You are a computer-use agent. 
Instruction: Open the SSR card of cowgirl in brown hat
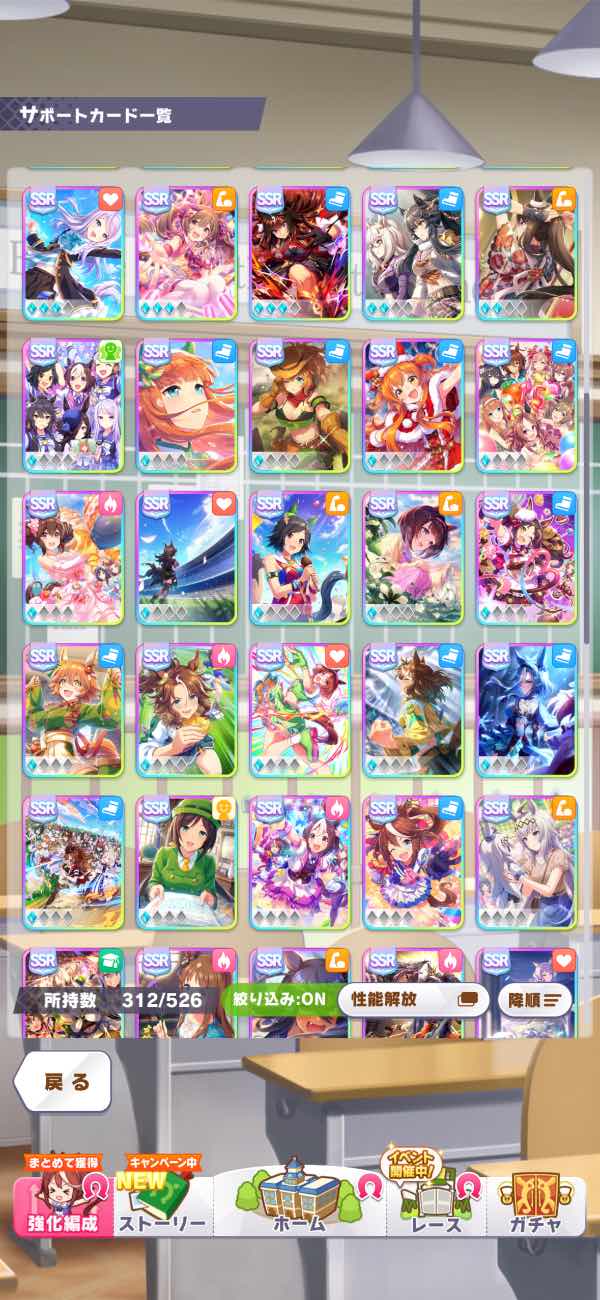coord(299,405)
